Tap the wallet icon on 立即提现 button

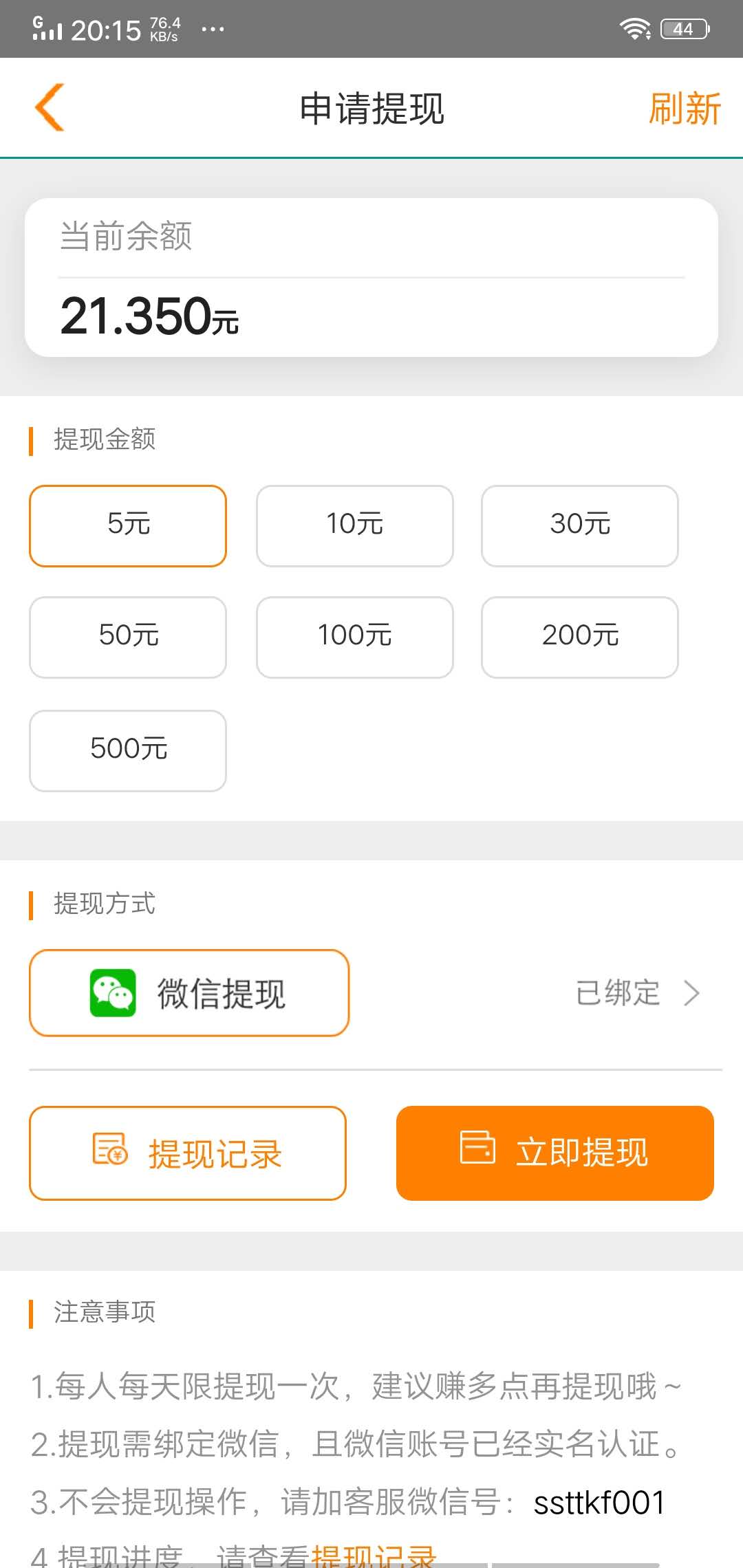478,1152
